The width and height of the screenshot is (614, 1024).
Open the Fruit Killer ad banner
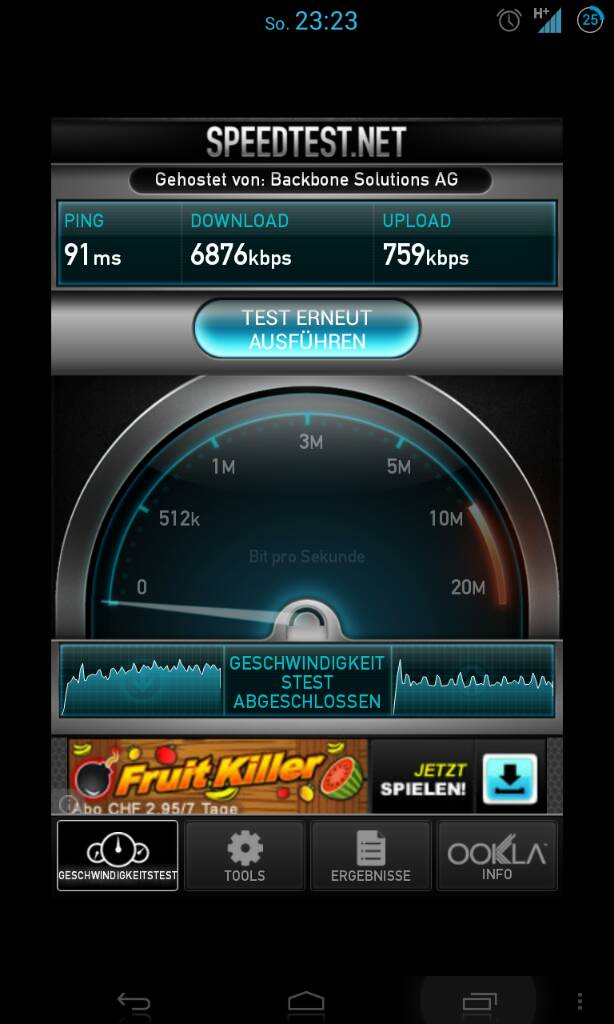219,776
